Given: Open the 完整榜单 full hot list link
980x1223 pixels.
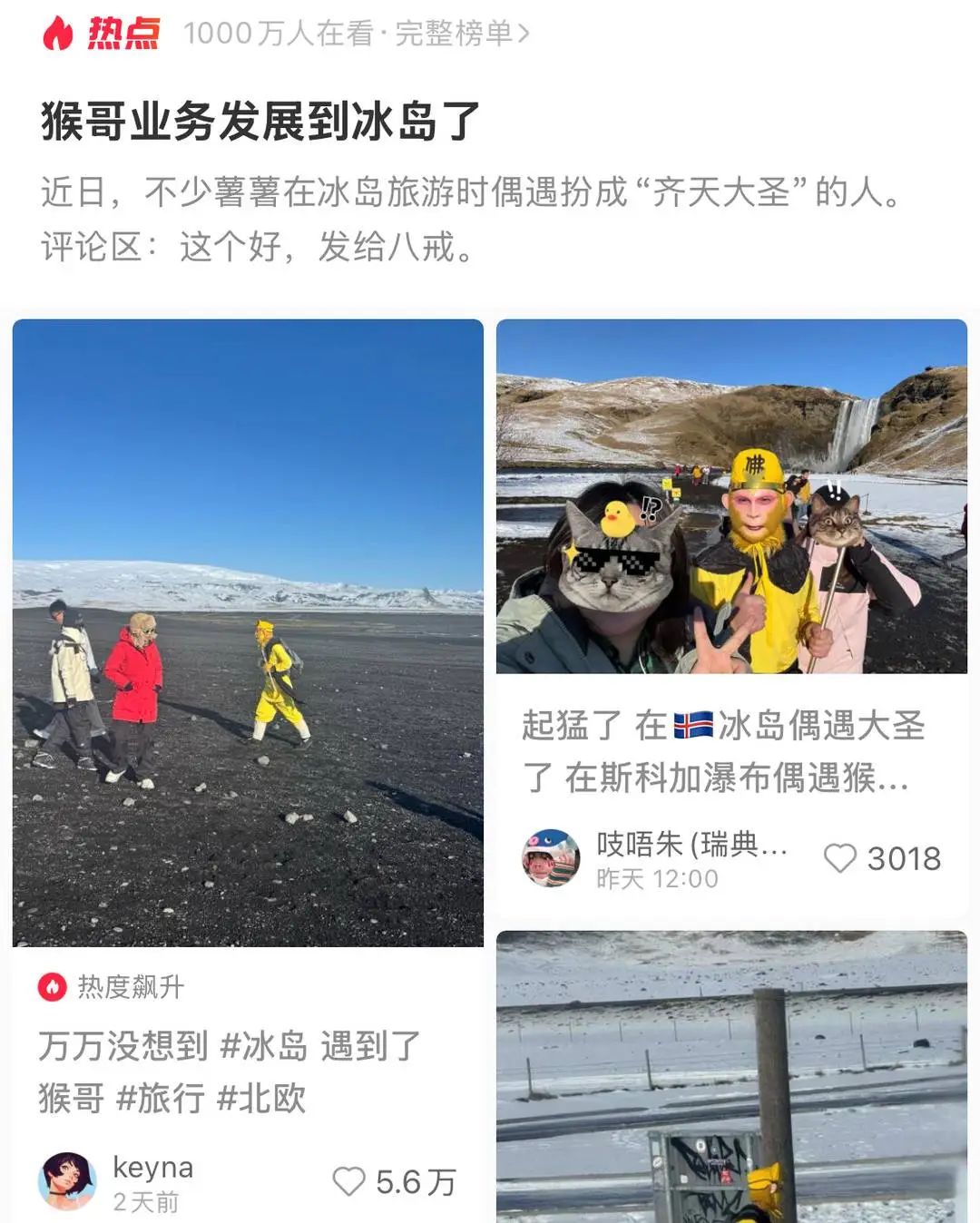Looking at the screenshot, I should [x=461, y=34].
